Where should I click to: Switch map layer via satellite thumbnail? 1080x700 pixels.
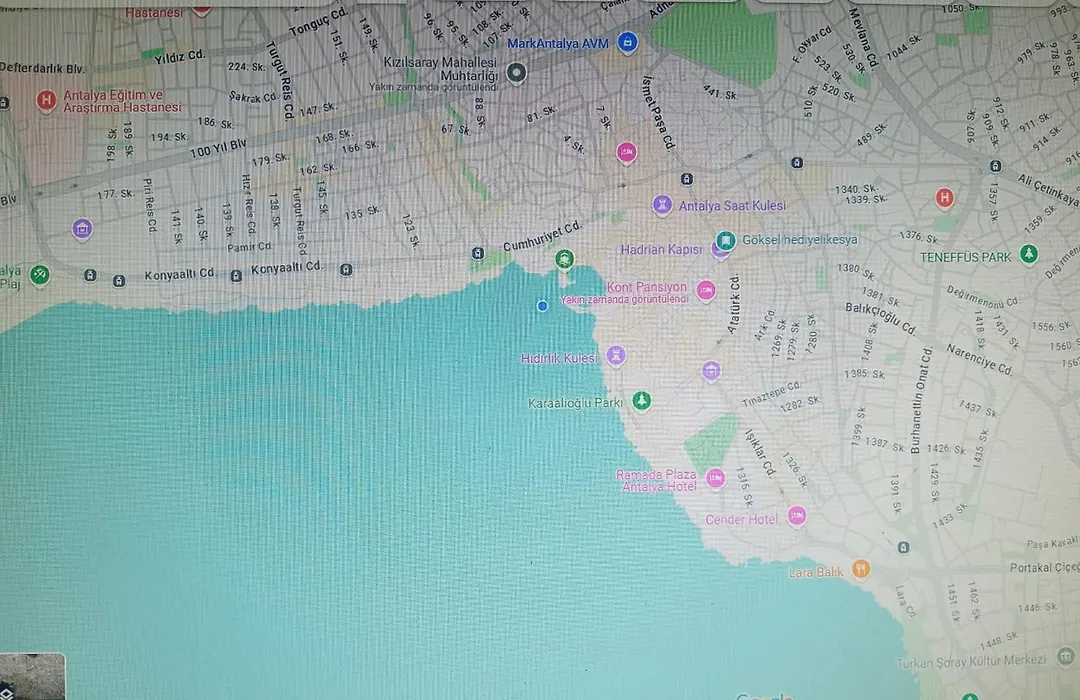point(32,676)
